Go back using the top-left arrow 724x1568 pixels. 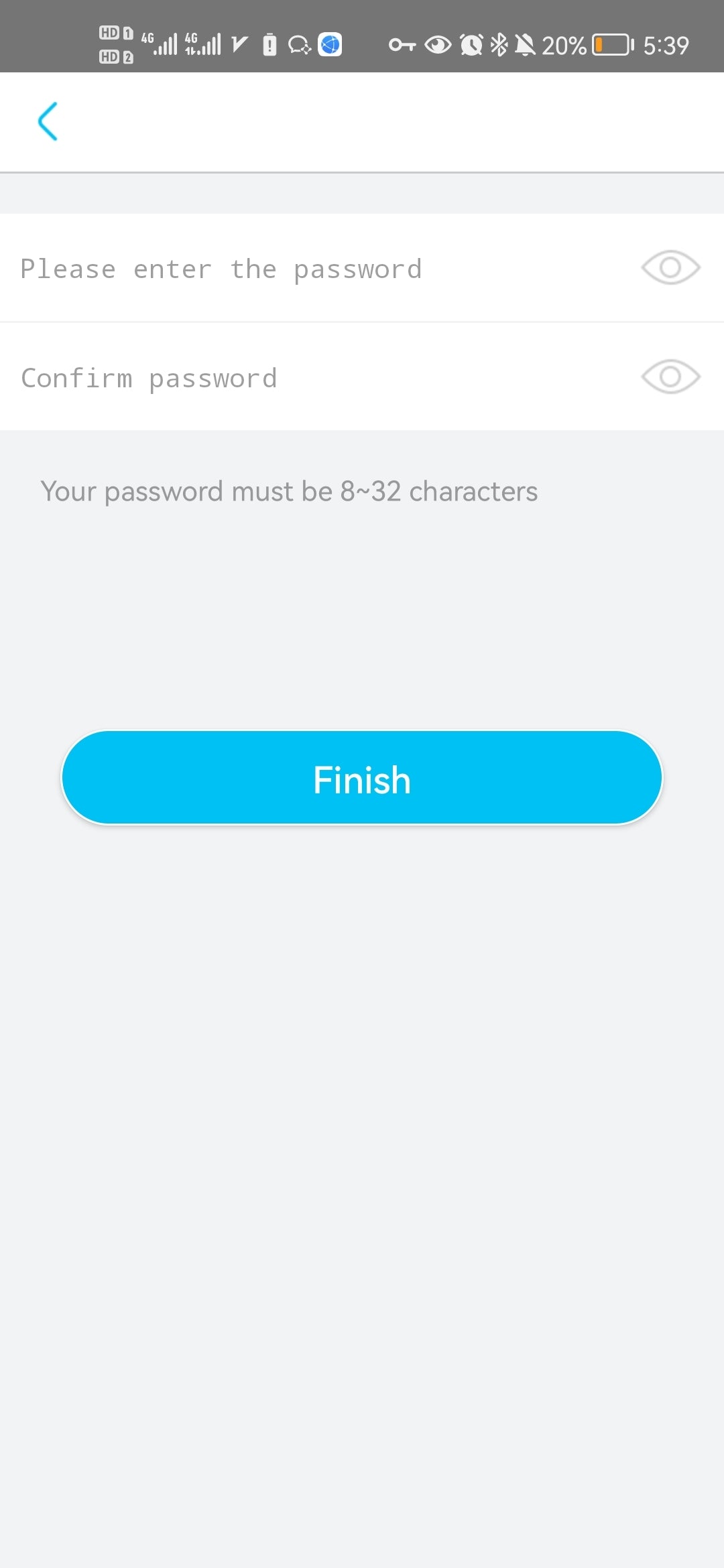[x=48, y=121]
